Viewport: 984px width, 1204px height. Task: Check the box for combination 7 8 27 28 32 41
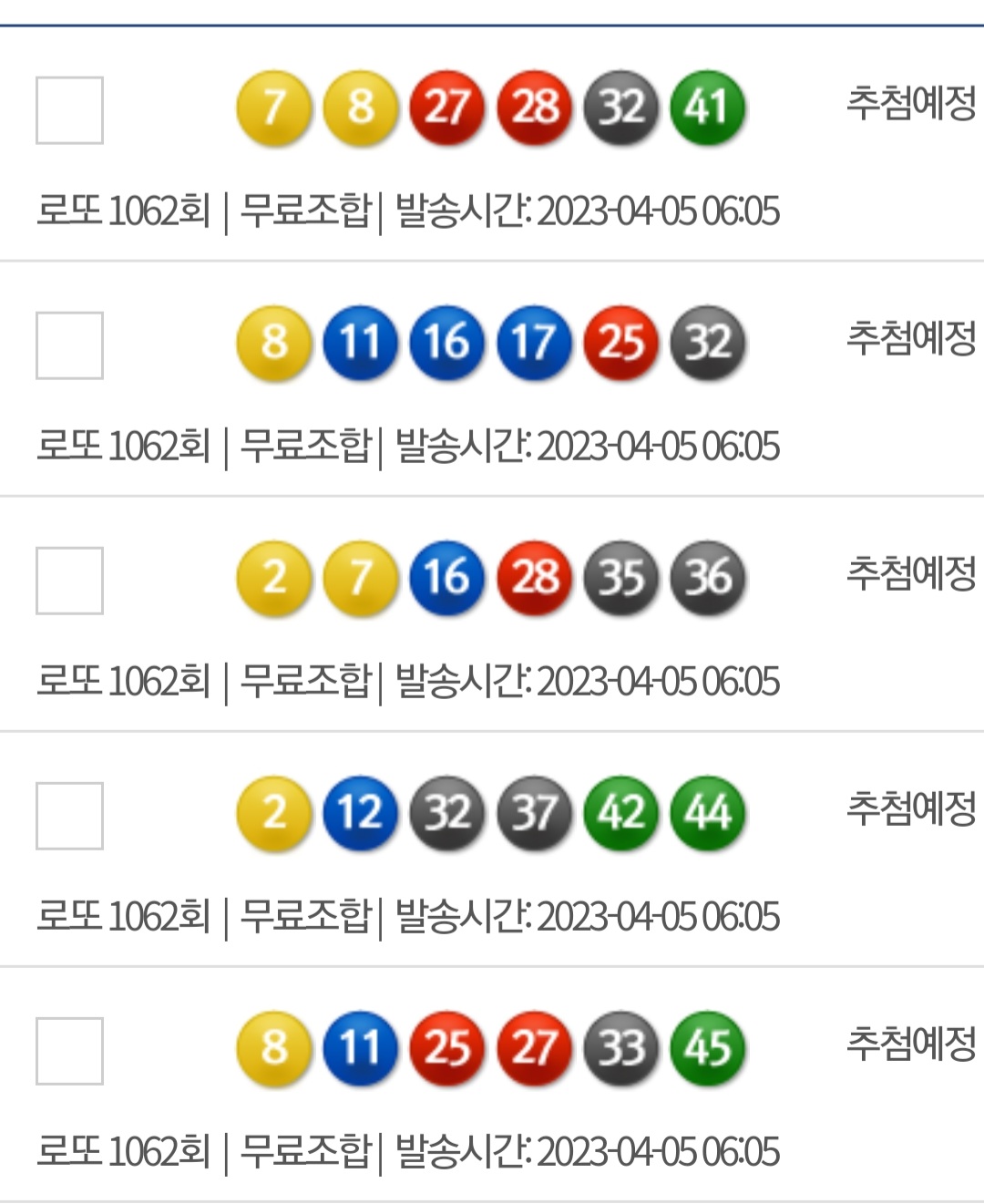[x=69, y=110]
